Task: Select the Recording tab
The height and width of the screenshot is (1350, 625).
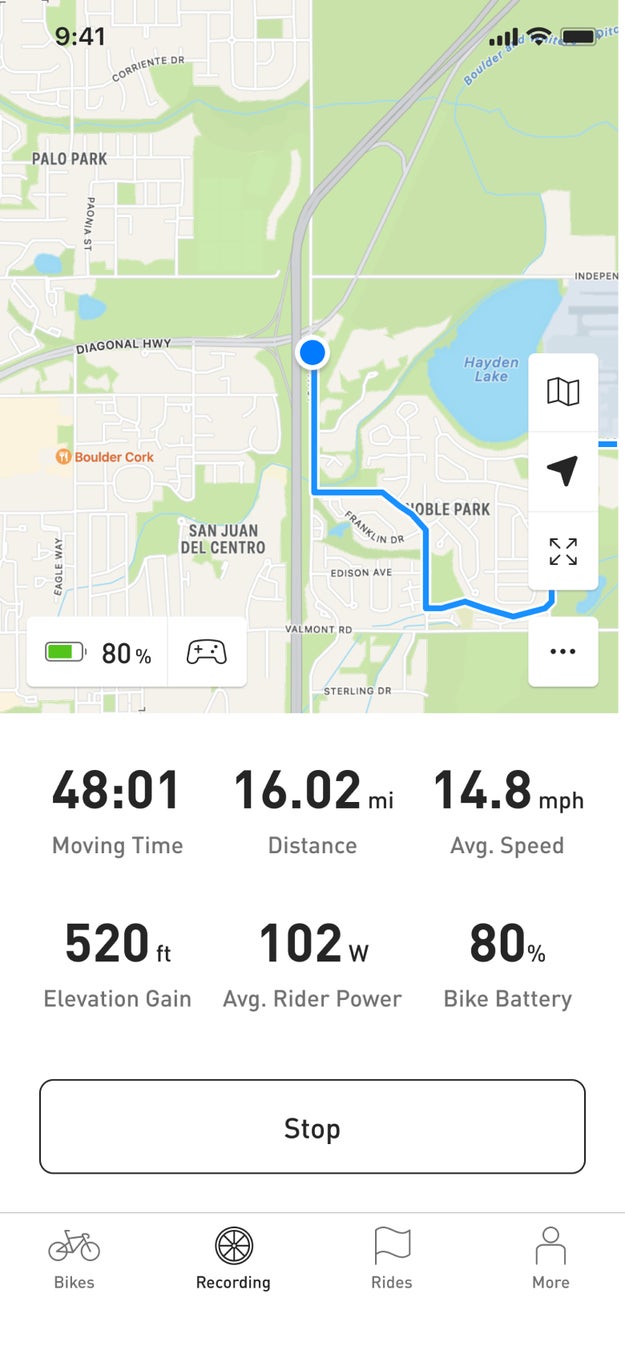Action: pos(233,1260)
